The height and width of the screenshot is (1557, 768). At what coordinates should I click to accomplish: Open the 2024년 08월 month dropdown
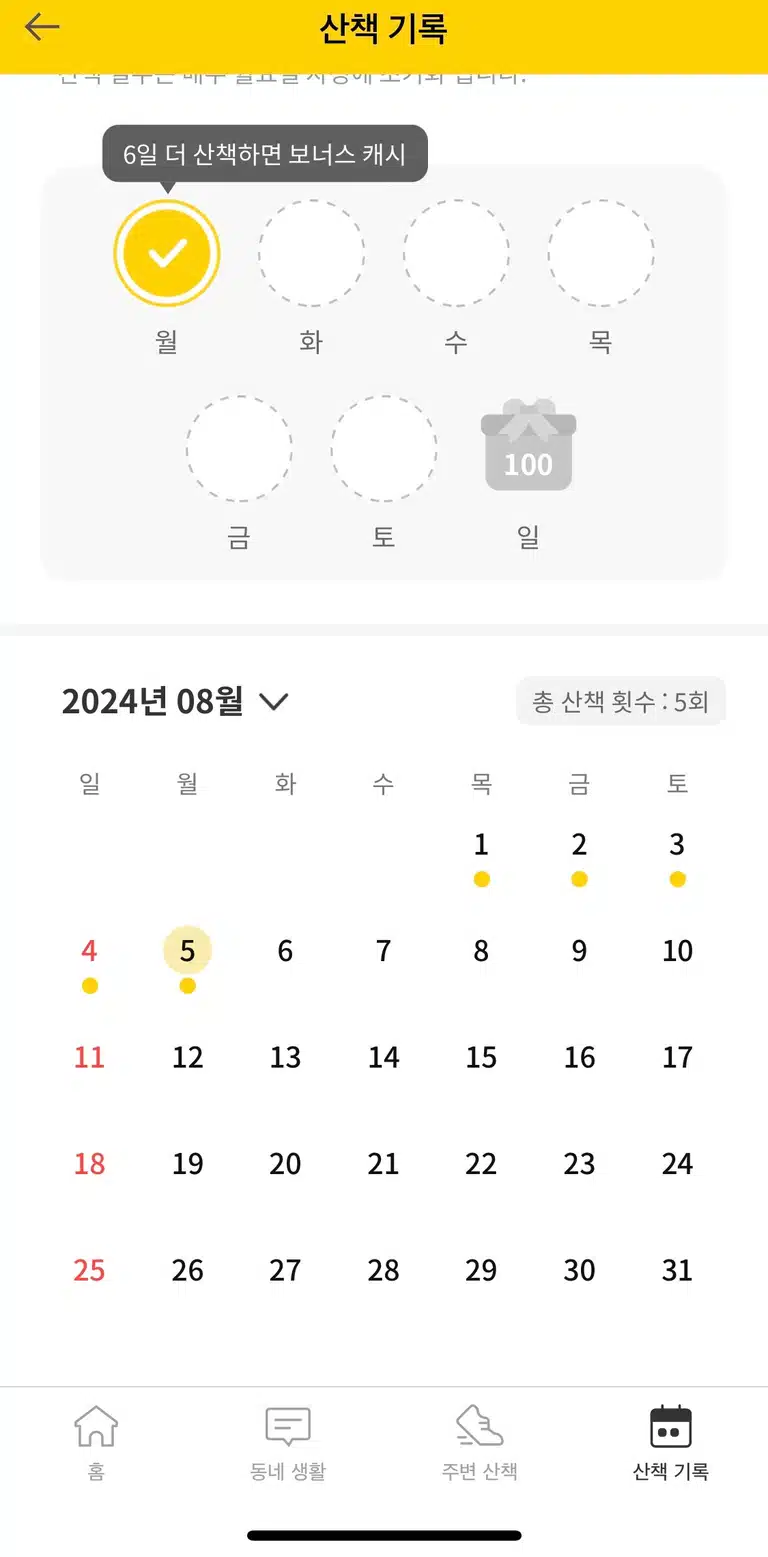pyautogui.click(x=175, y=701)
